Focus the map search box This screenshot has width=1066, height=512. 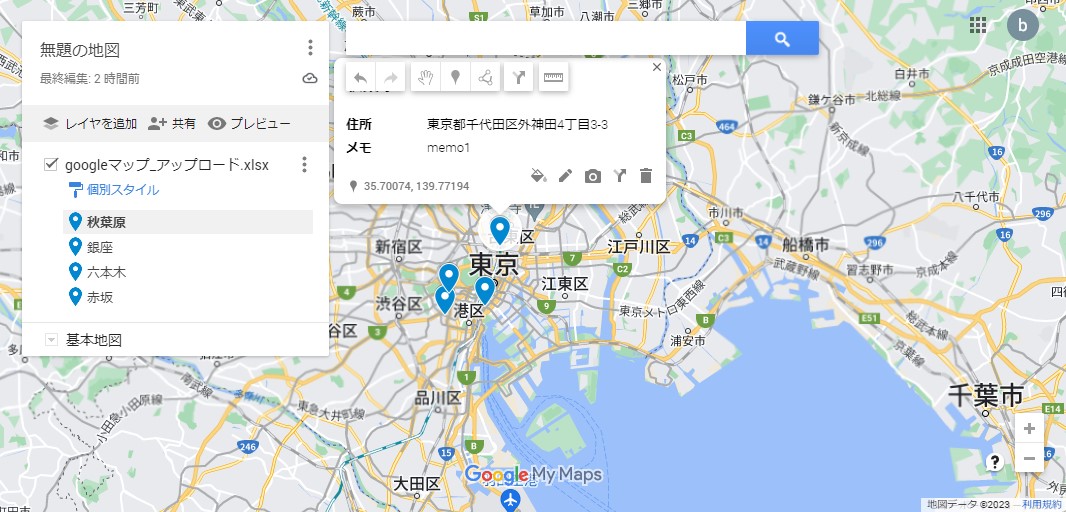point(545,39)
